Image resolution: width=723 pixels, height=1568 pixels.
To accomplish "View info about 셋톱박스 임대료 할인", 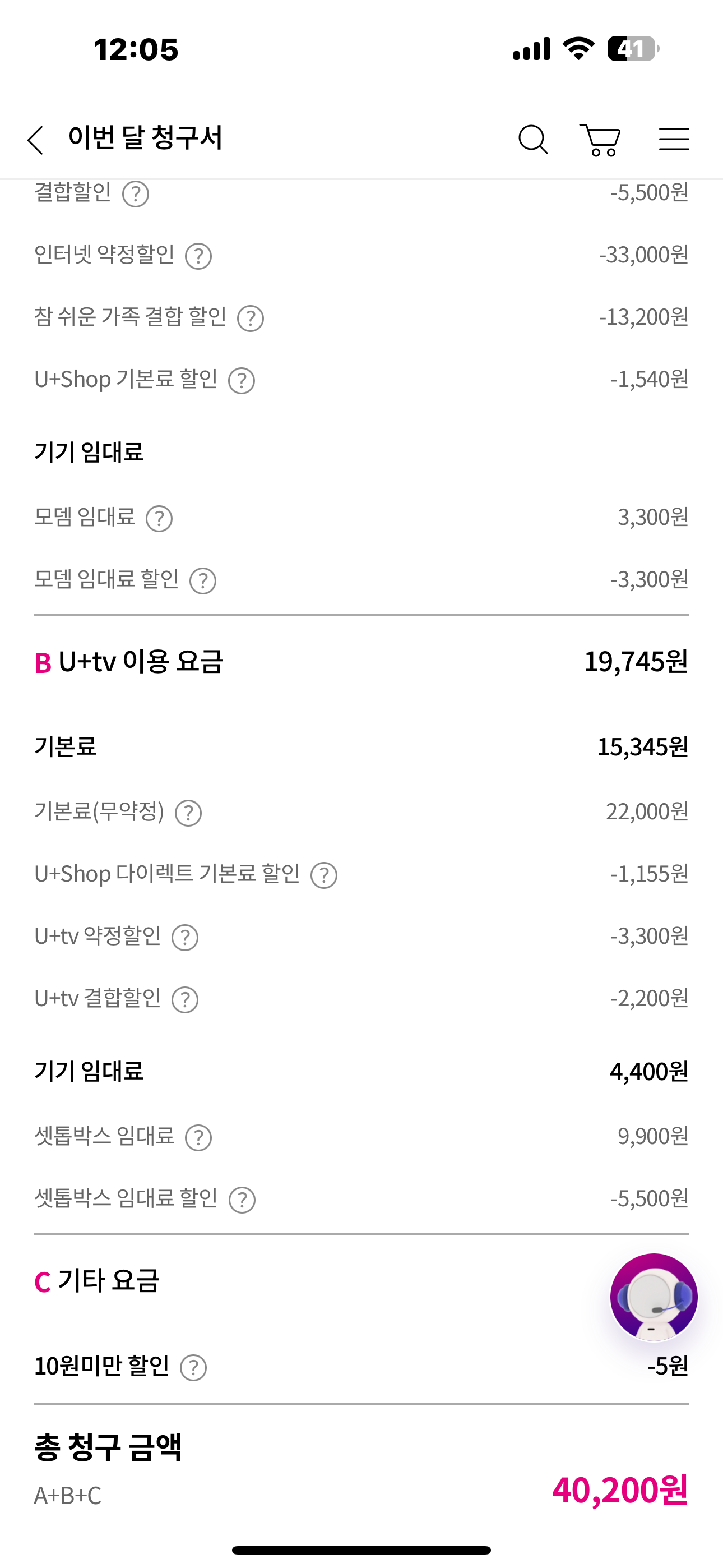I will tap(242, 1200).
